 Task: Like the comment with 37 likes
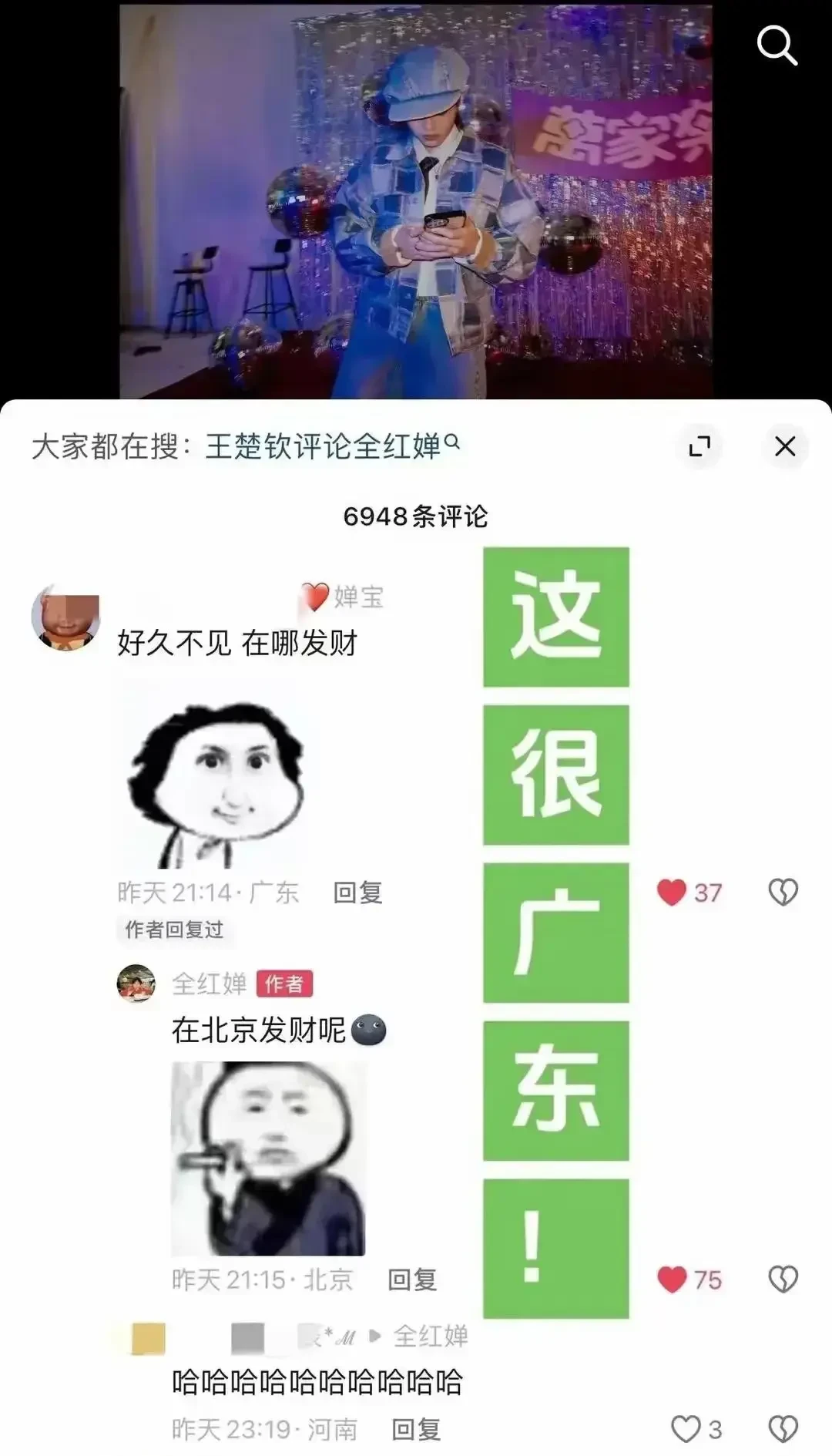tap(672, 893)
